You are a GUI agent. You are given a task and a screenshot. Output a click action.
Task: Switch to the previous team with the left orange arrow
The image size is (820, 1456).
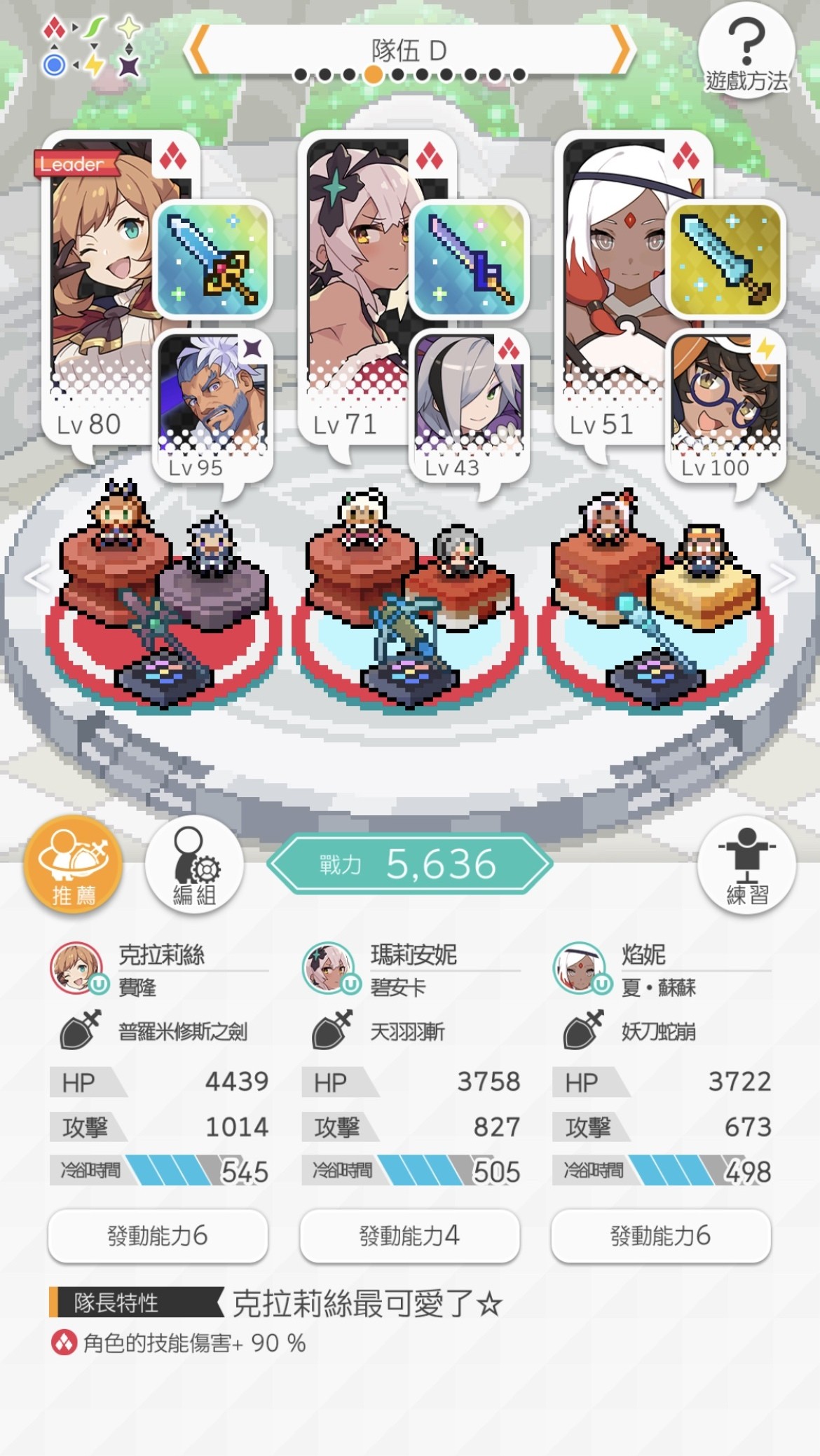coord(199,49)
